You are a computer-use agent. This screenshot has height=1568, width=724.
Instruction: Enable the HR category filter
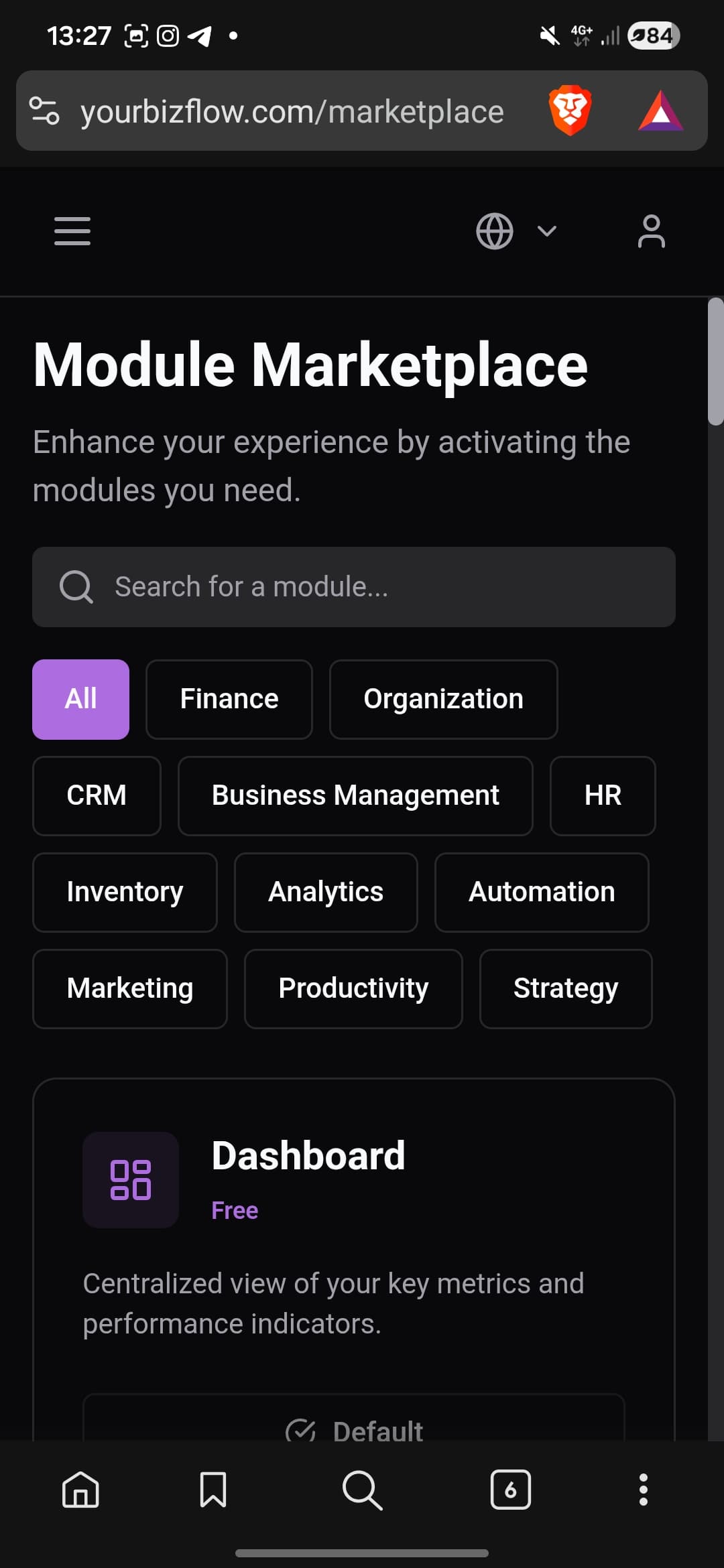(x=602, y=795)
